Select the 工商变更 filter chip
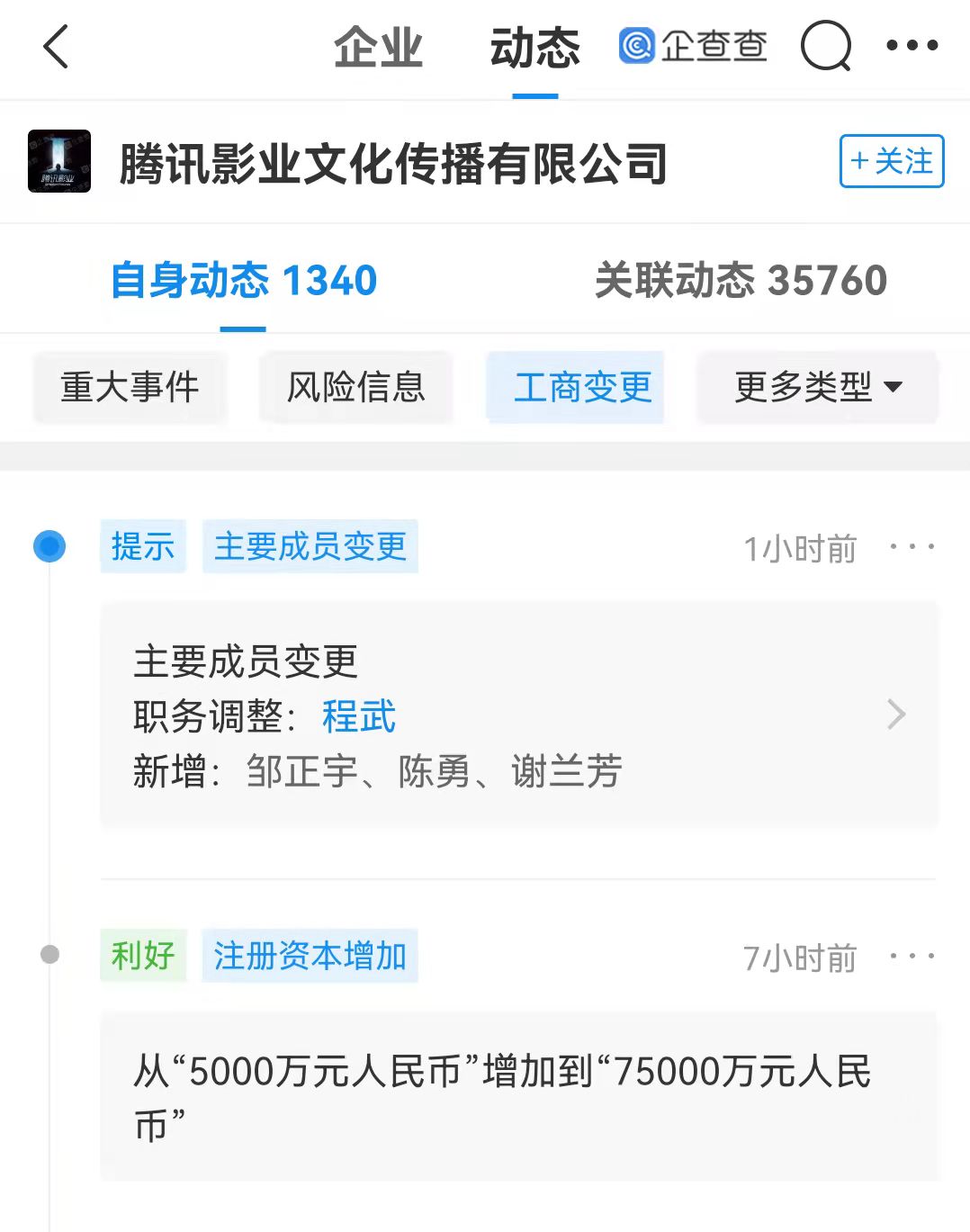The image size is (970, 1232). (x=582, y=388)
